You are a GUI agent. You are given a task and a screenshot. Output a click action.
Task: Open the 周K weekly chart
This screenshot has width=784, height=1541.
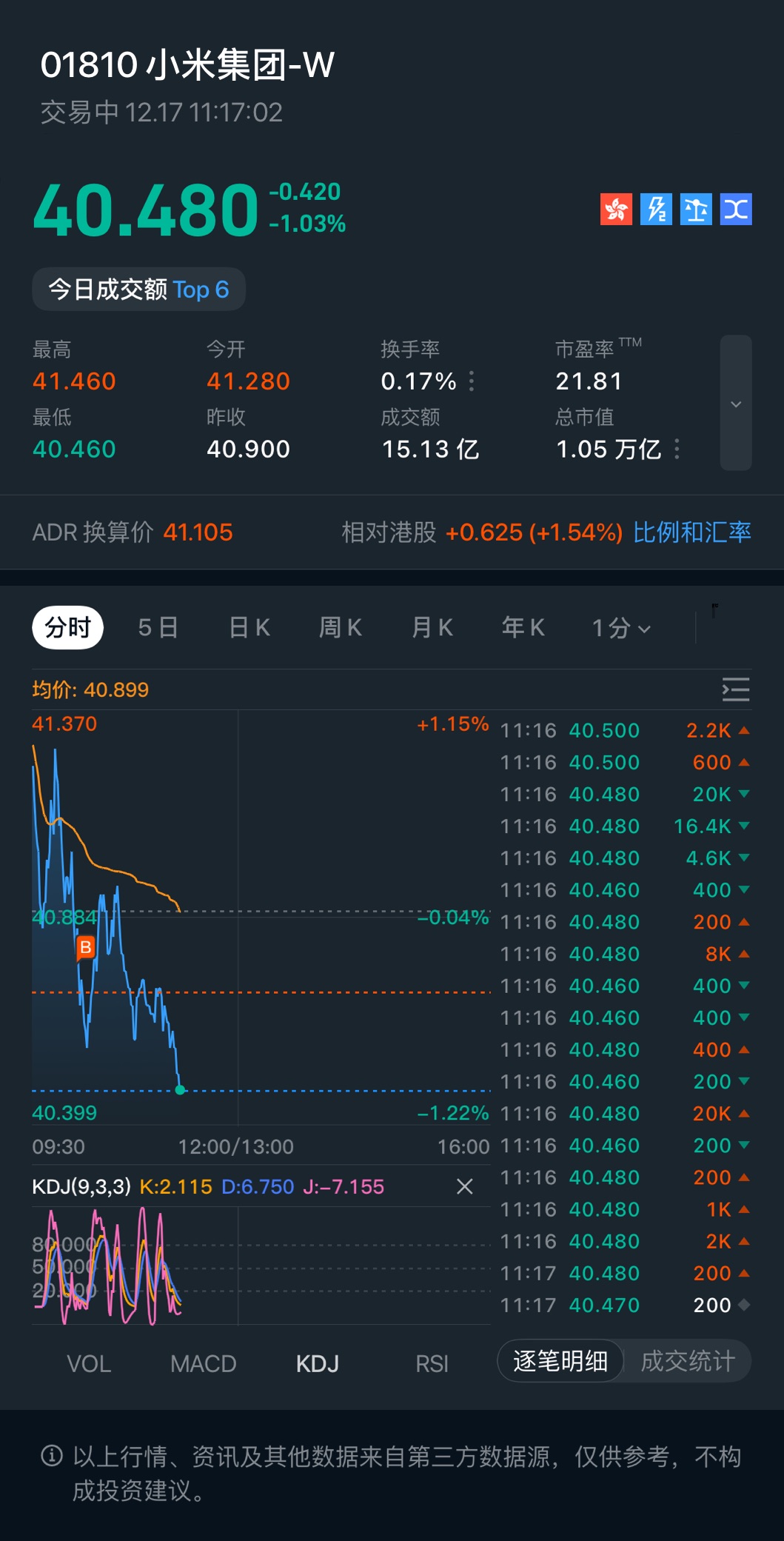coord(340,628)
